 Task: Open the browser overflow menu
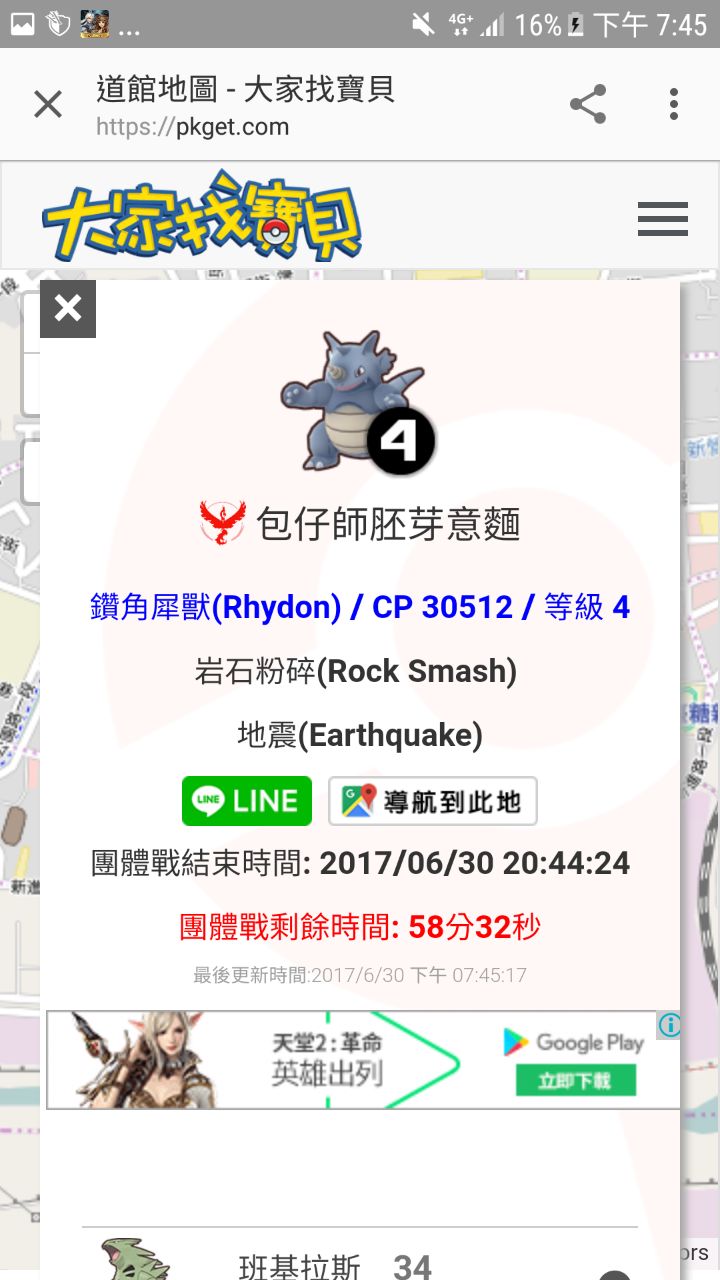point(674,104)
